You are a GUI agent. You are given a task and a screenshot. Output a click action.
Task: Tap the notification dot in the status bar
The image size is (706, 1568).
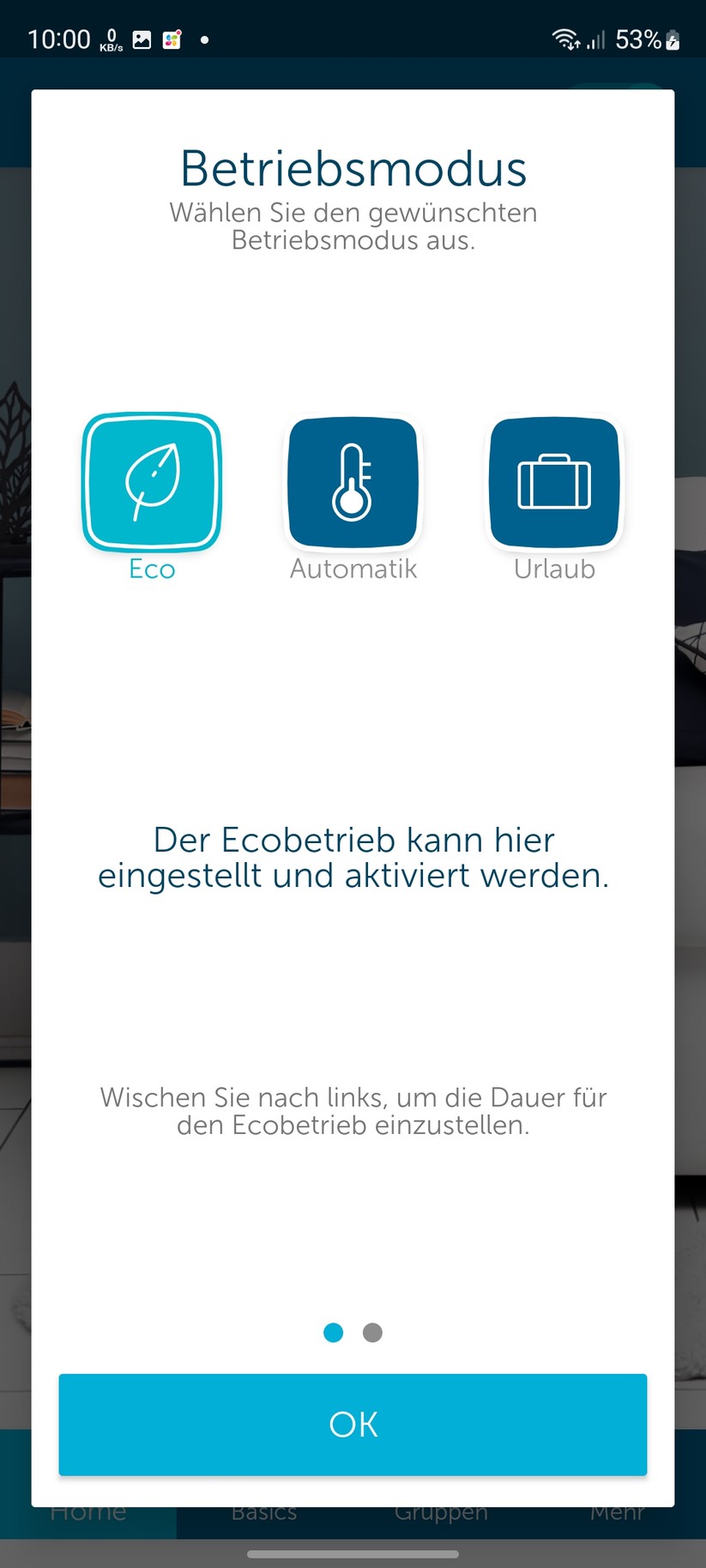(203, 39)
